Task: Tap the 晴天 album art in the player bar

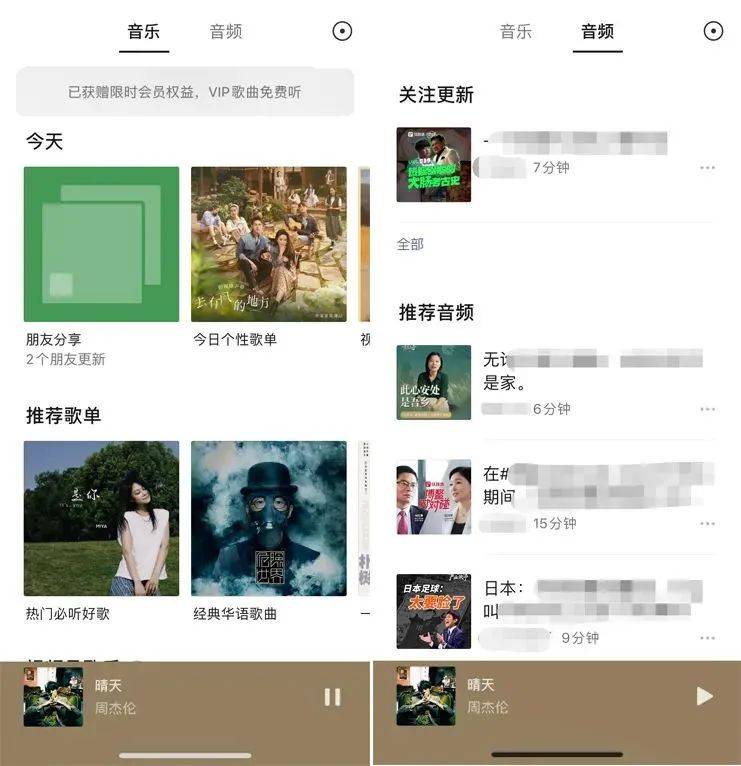Action: 53,698
